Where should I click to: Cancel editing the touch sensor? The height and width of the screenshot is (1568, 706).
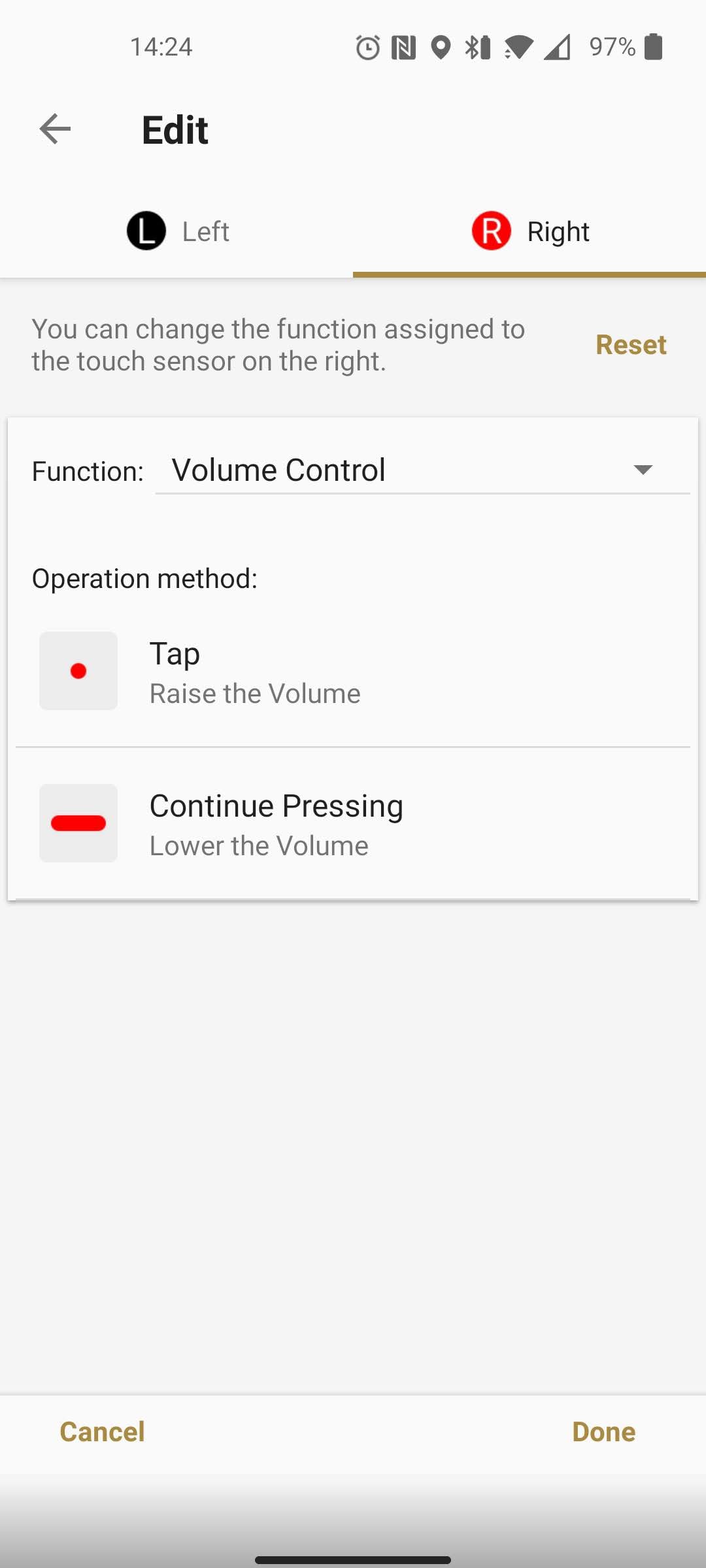tap(102, 1431)
